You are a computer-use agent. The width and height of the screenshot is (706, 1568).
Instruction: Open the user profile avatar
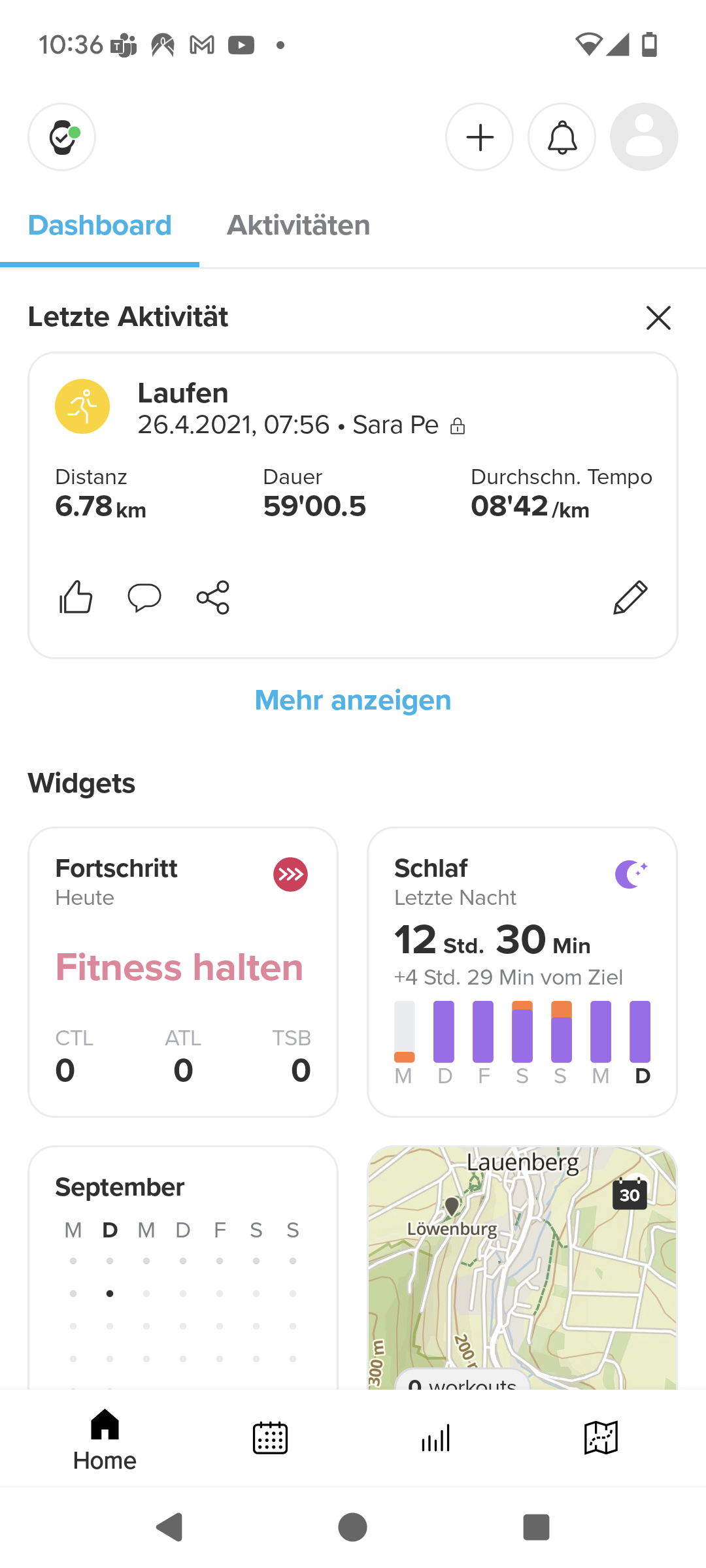pos(644,137)
